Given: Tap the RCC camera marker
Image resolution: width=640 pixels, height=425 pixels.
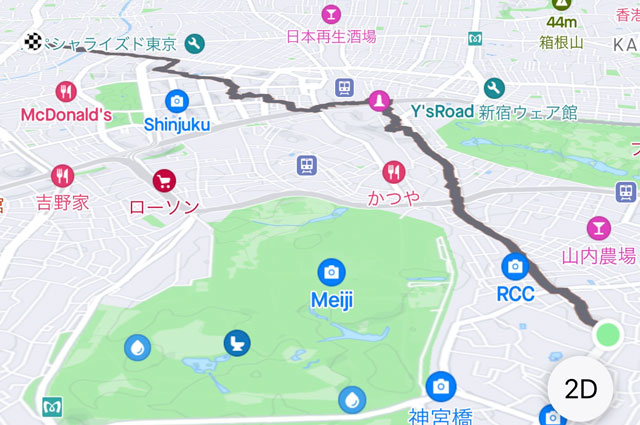Looking at the screenshot, I should coord(516,266).
